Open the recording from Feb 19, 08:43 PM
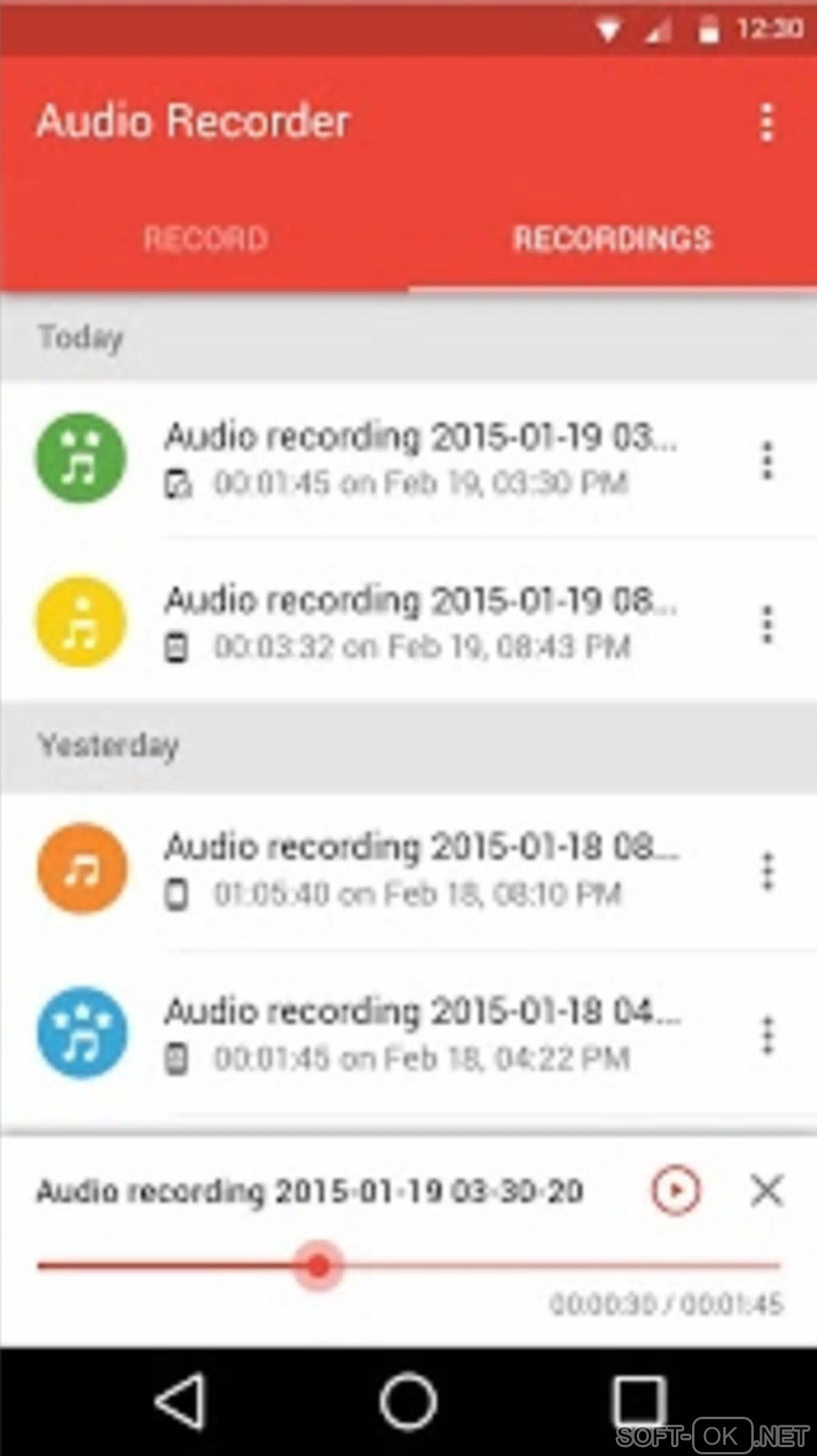The image size is (817, 1456). pyautogui.click(x=420, y=622)
